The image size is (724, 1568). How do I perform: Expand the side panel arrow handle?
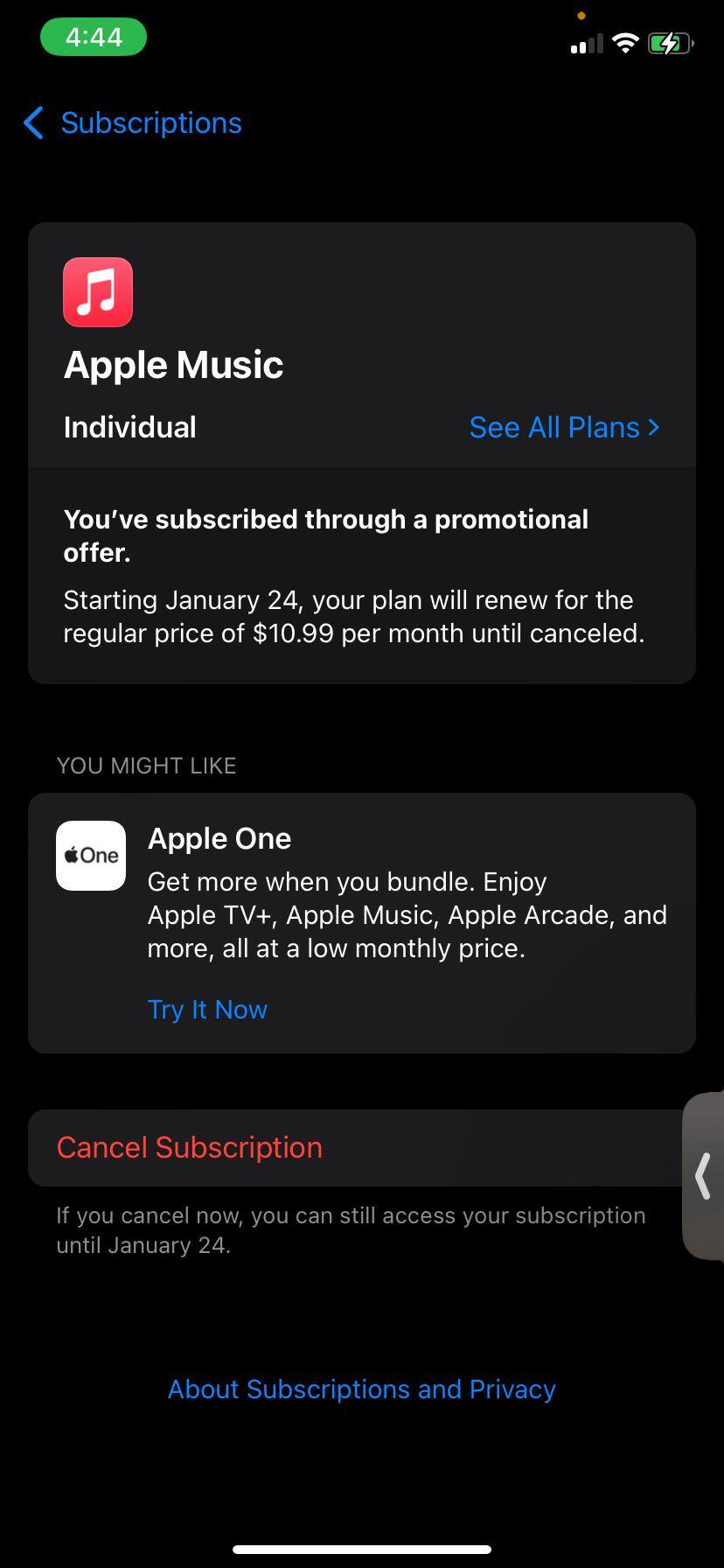(x=703, y=1175)
